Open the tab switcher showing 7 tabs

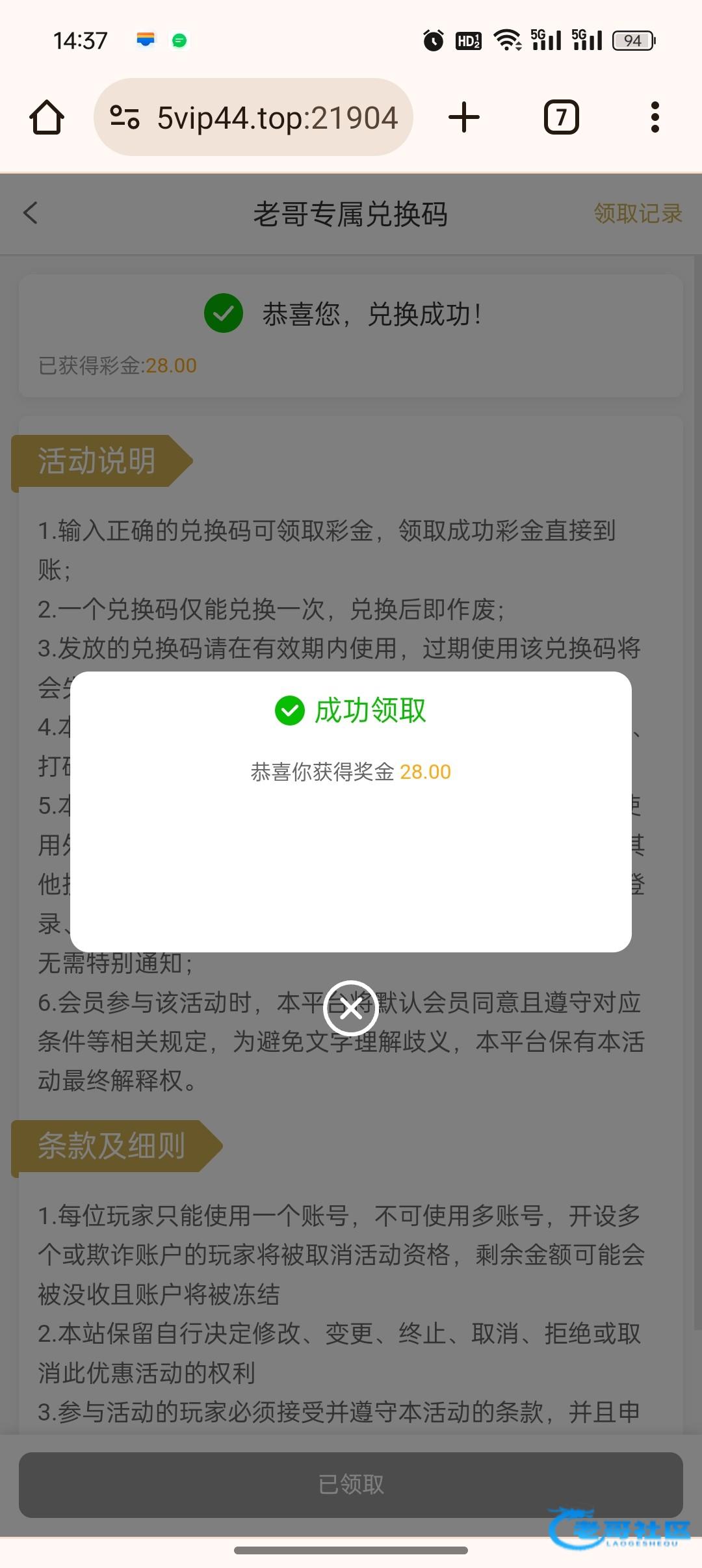[561, 118]
